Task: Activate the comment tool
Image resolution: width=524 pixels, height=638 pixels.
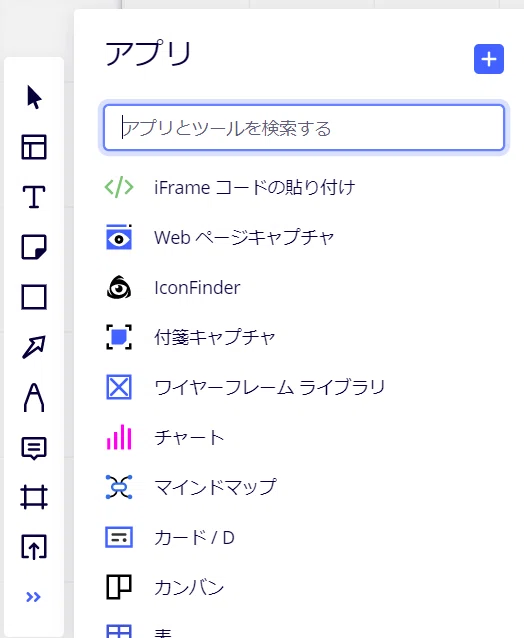Action: click(x=34, y=448)
